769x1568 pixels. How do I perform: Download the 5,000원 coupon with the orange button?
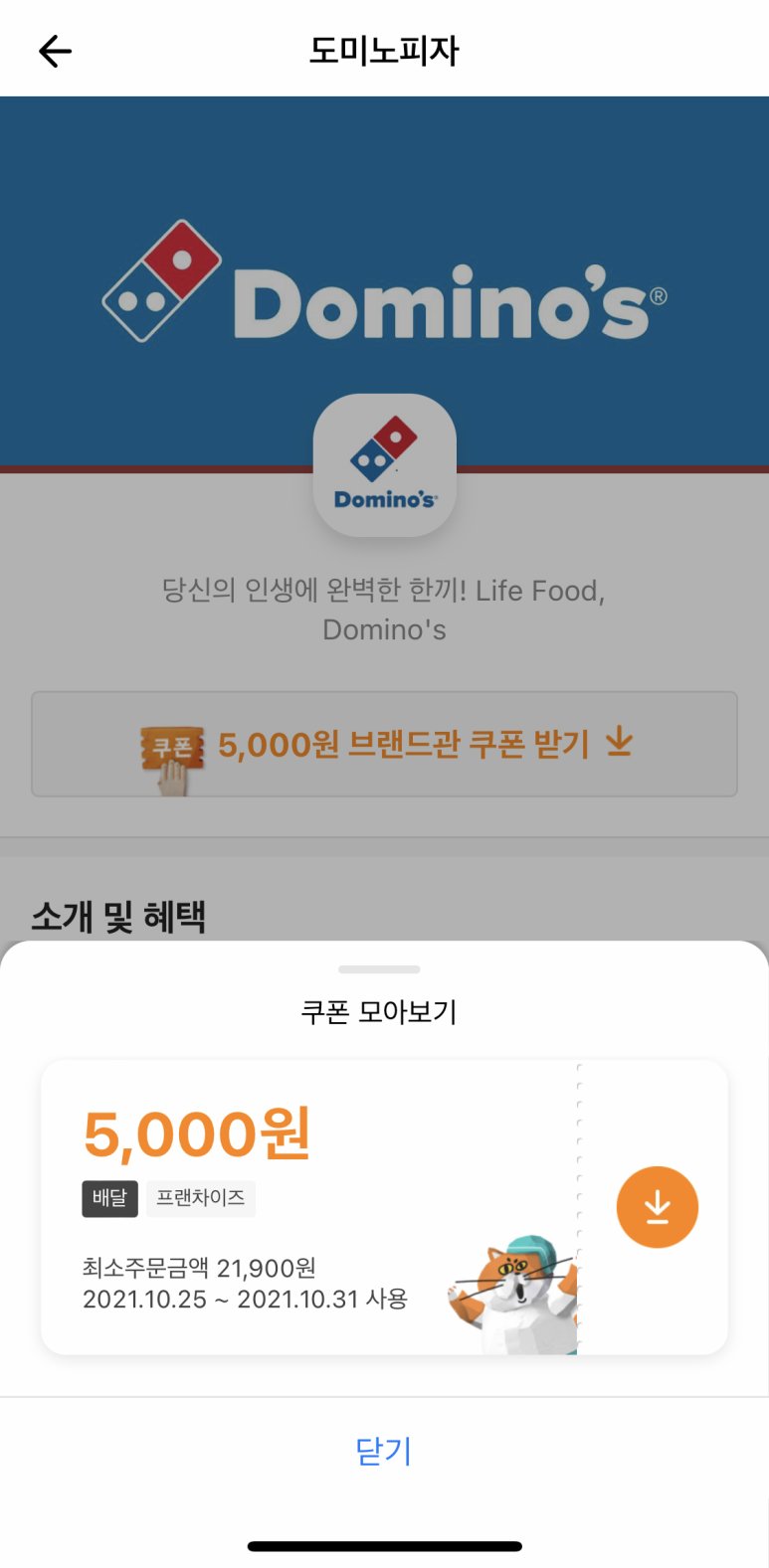pos(657,1207)
